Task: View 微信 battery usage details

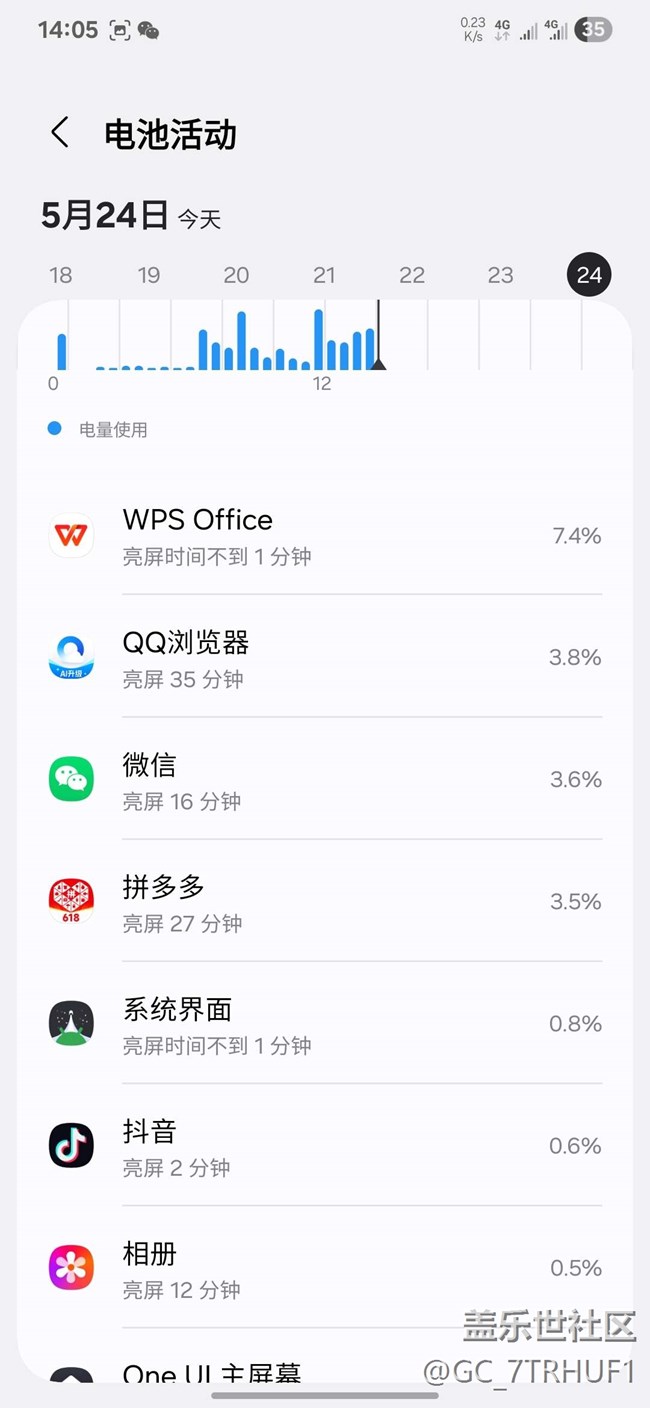Action: tap(325, 780)
